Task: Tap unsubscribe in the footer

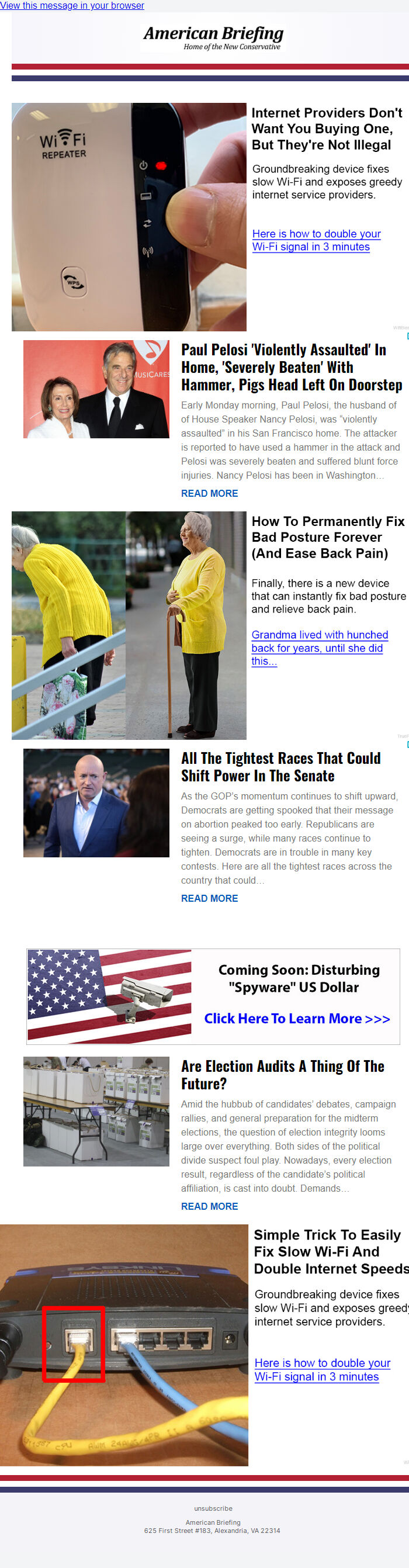Action: point(213,1508)
